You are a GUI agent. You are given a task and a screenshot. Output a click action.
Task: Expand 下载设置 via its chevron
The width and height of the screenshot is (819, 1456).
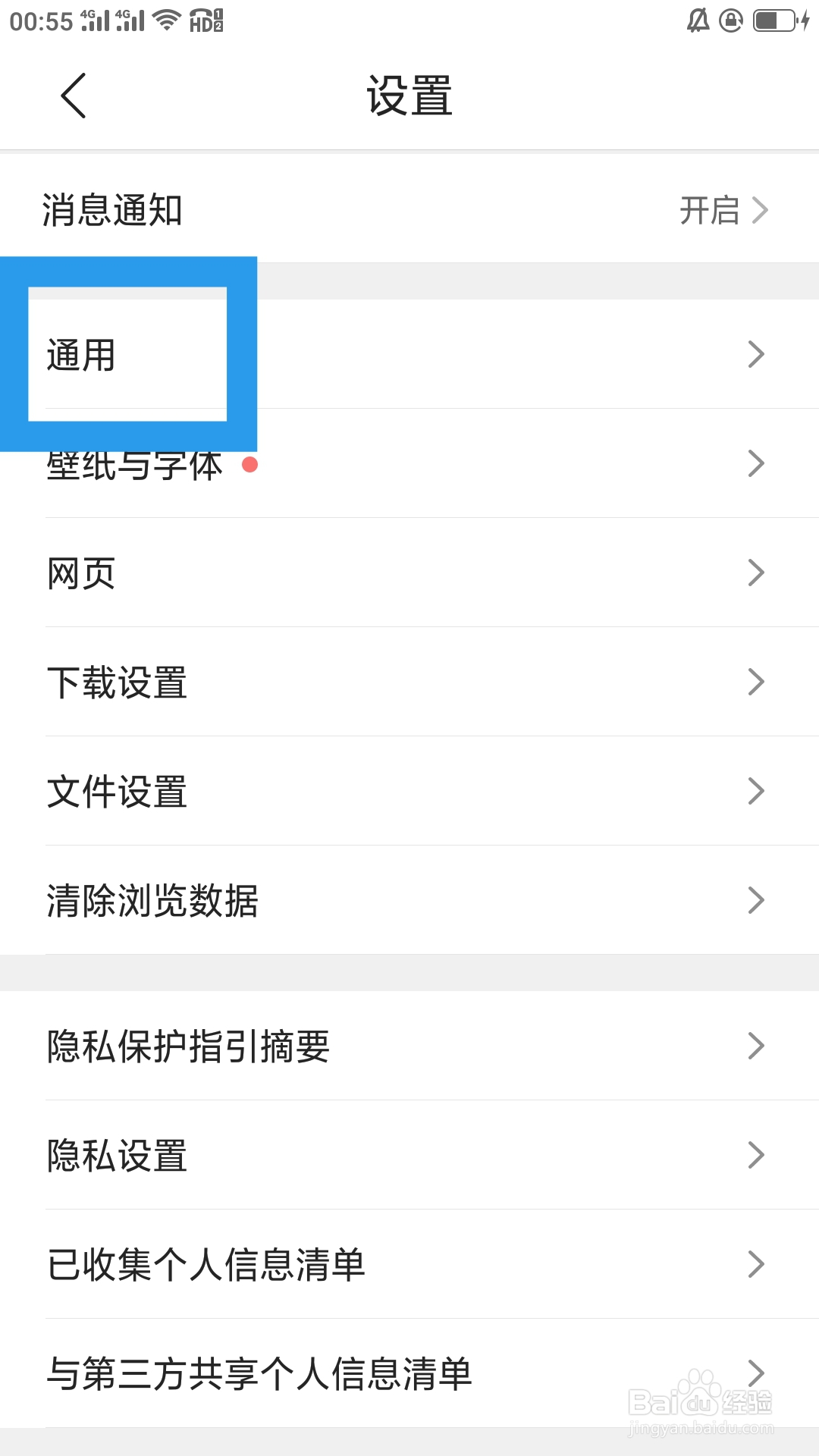pos(755,682)
